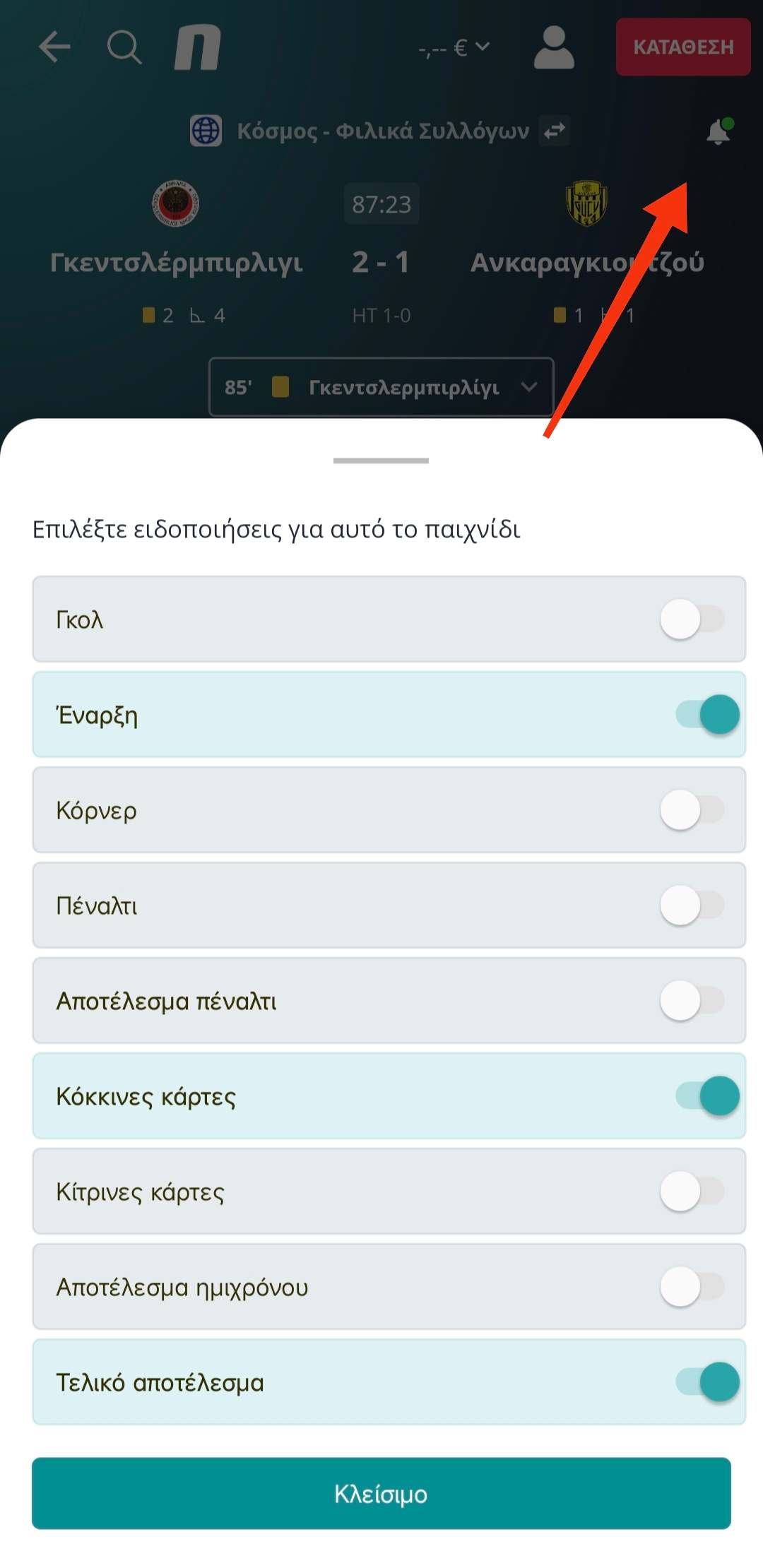Toggle the Κόρνερ notification on
The image size is (763, 1568).
point(692,809)
